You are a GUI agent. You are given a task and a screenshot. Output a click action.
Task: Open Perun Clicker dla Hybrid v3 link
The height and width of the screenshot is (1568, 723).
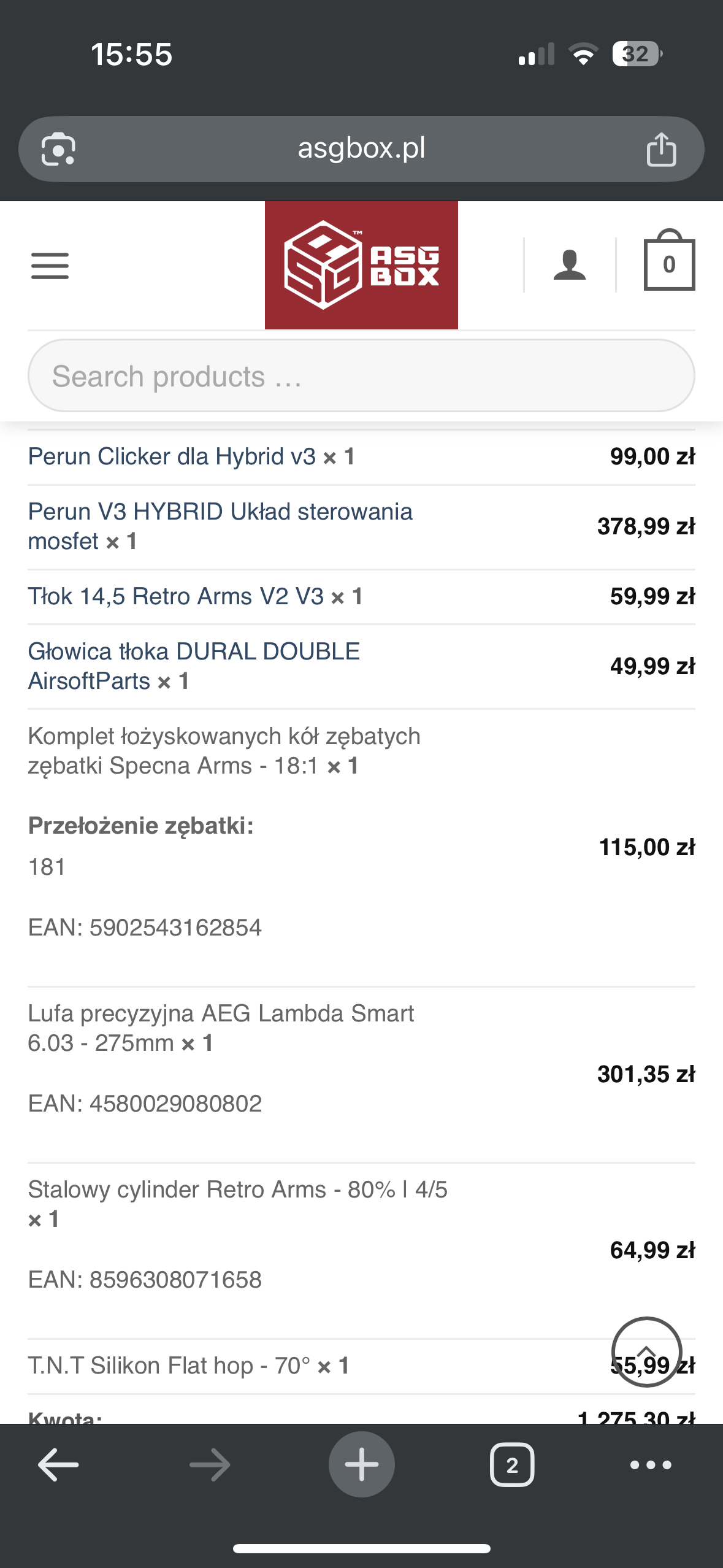pyautogui.click(x=172, y=456)
